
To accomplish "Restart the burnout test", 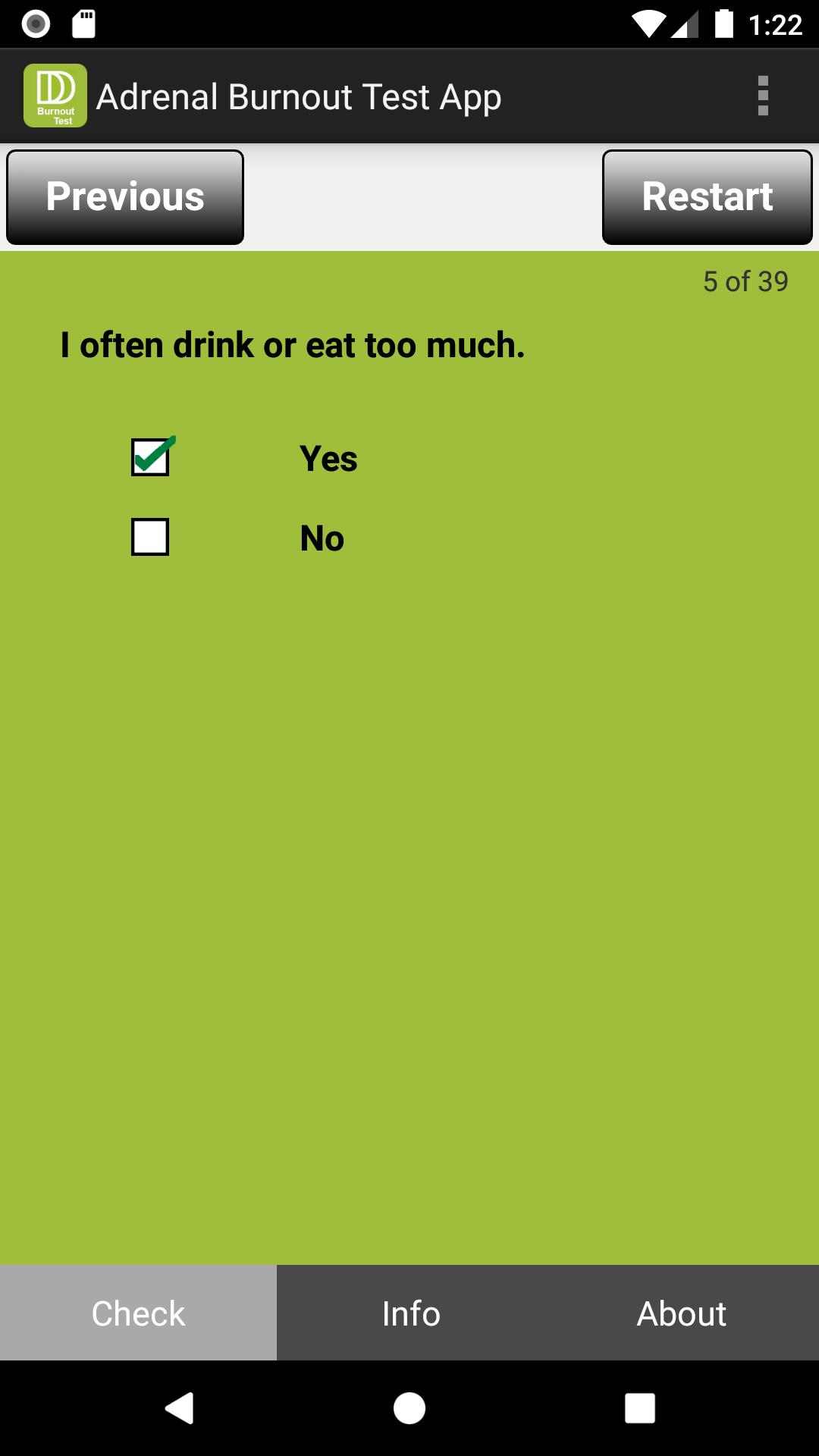I will pyautogui.click(x=707, y=197).
